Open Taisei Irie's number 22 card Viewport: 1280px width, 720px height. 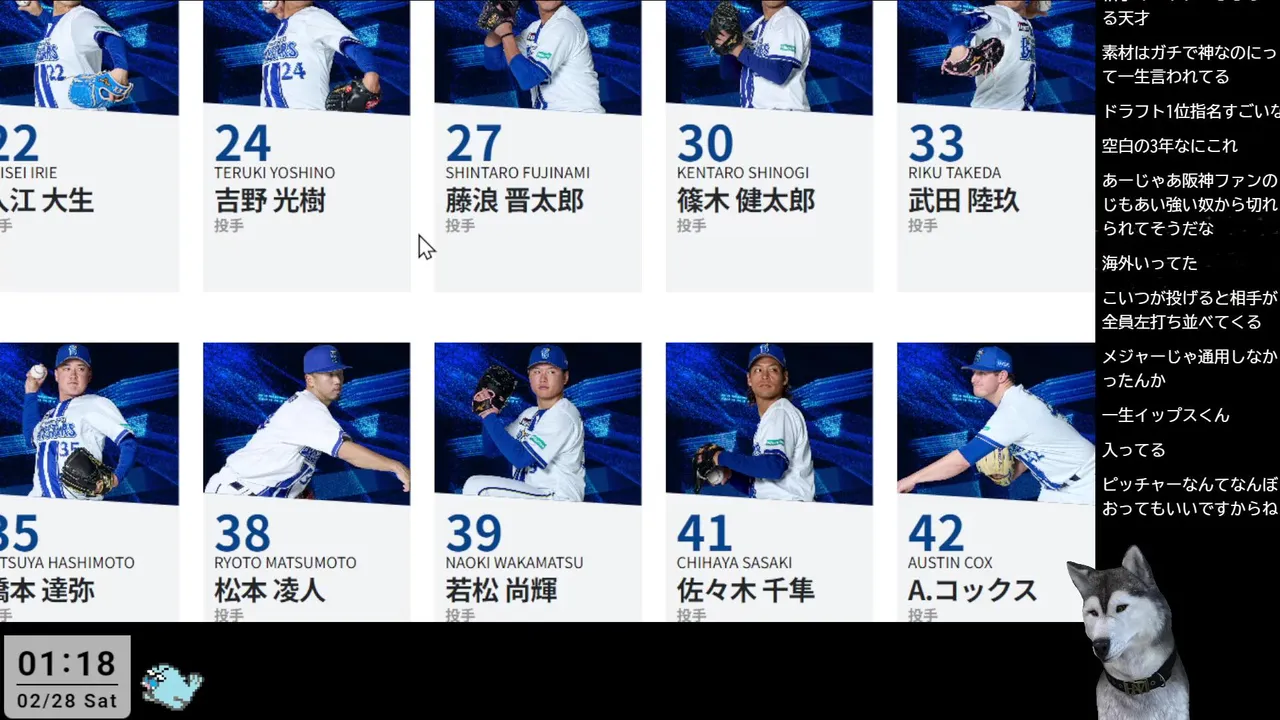pyautogui.click(x=90, y=150)
